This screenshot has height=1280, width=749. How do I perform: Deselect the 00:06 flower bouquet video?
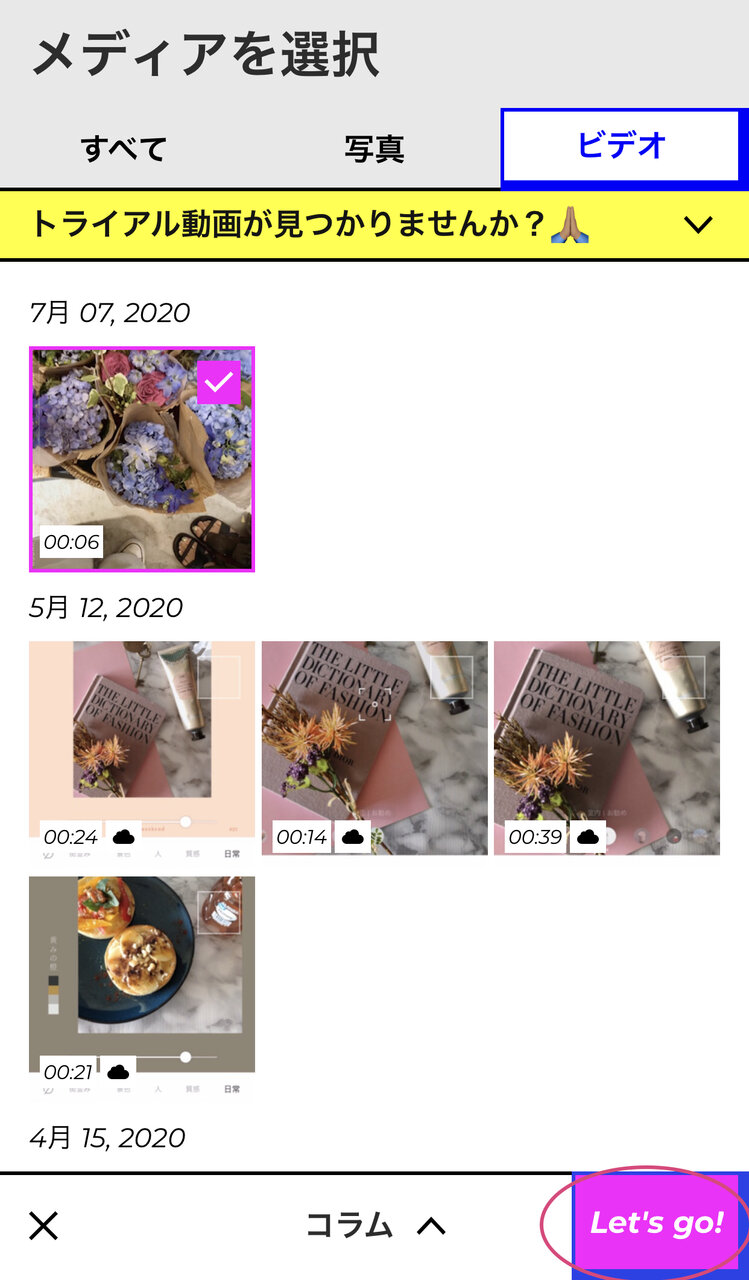(x=142, y=460)
